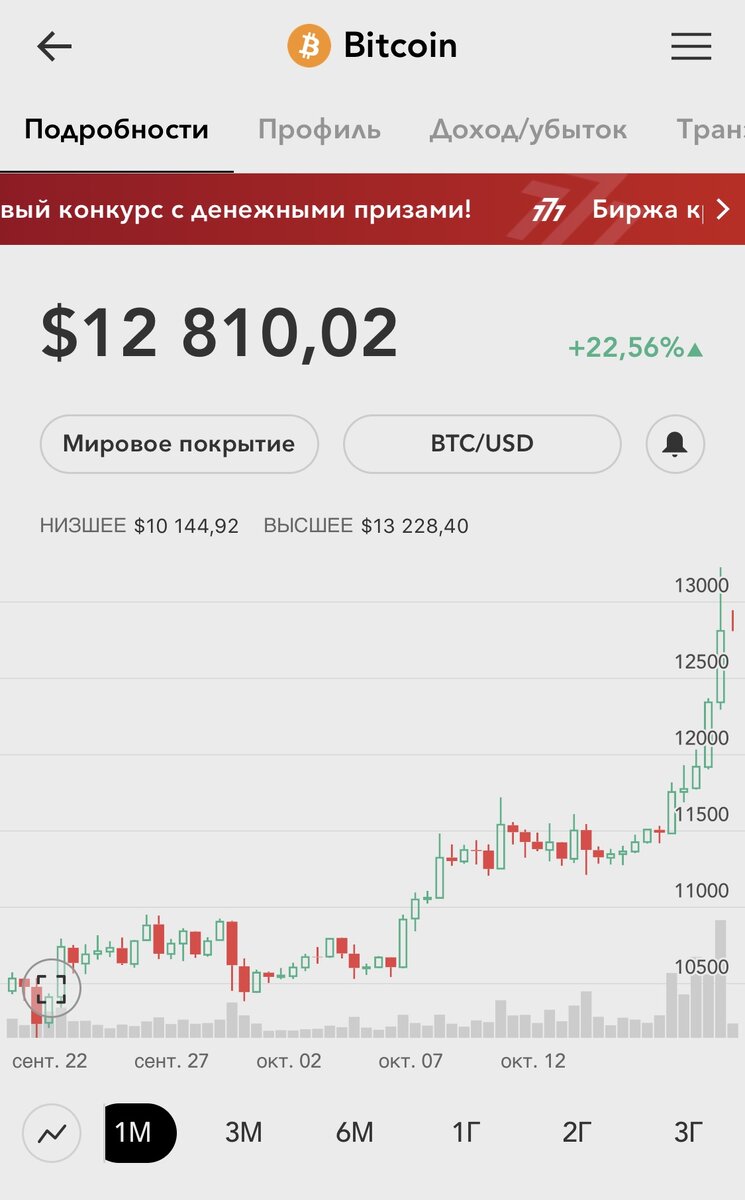Open the hamburger menu

coord(690,46)
